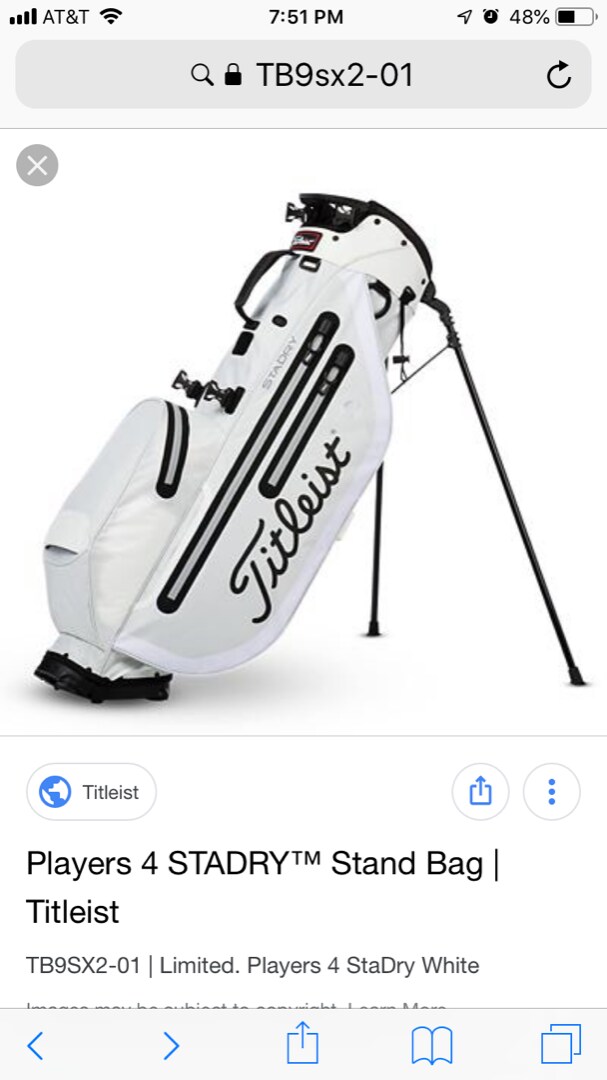The width and height of the screenshot is (607, 1080).
Task: Go back to the previous page
Action: [x=35, y=1046]
